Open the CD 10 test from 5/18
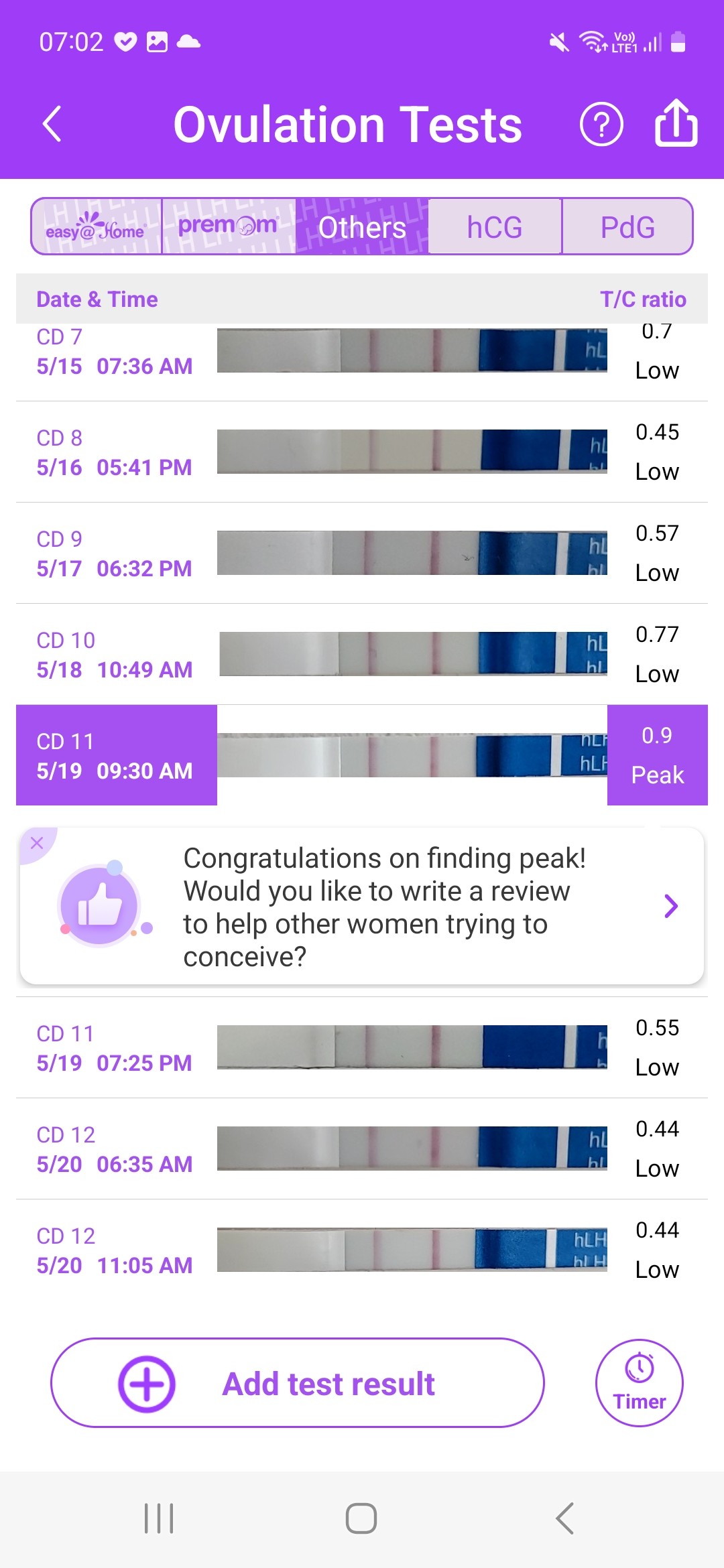 pos(362,655)
